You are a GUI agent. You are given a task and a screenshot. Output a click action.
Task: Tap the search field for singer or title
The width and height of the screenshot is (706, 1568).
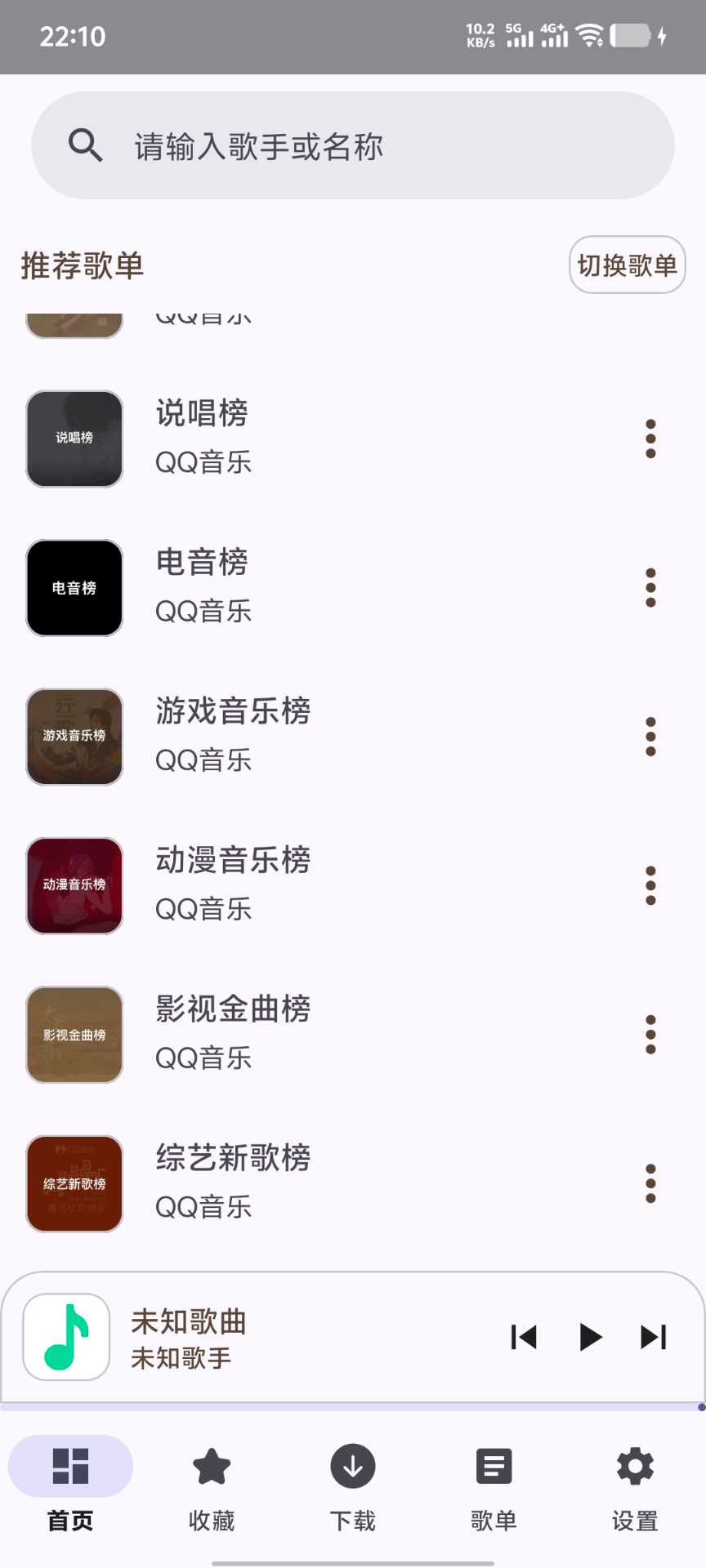coord(353,146)
